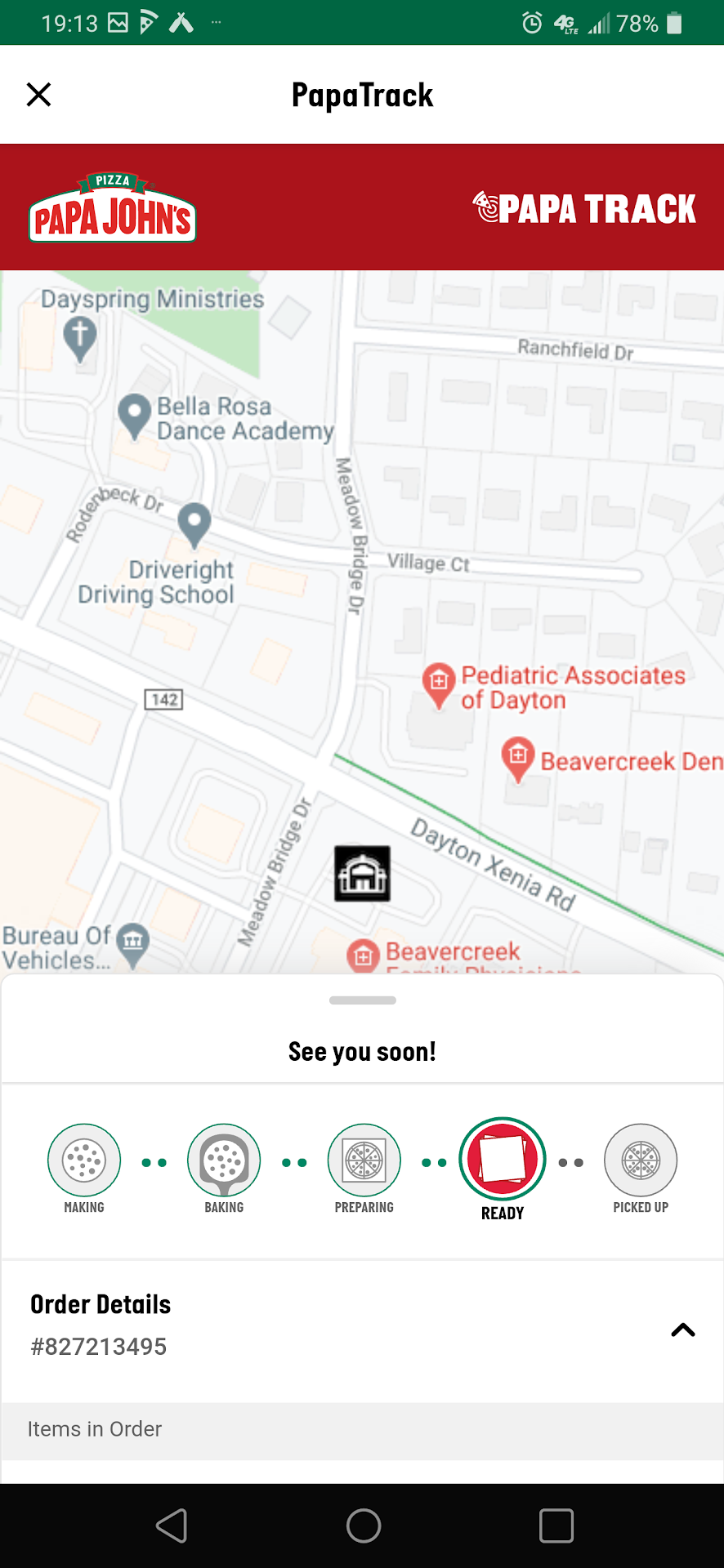Close the PapaTrack screen
This screenshot has height=1568, width=724.
click(x=38, y=95)
